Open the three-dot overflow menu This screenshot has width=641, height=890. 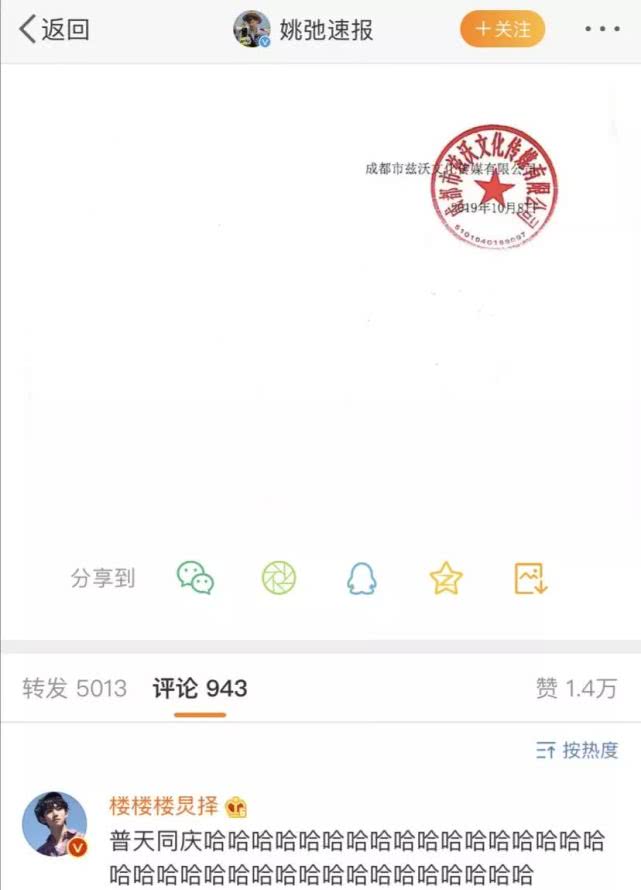[x=602, y=29]
